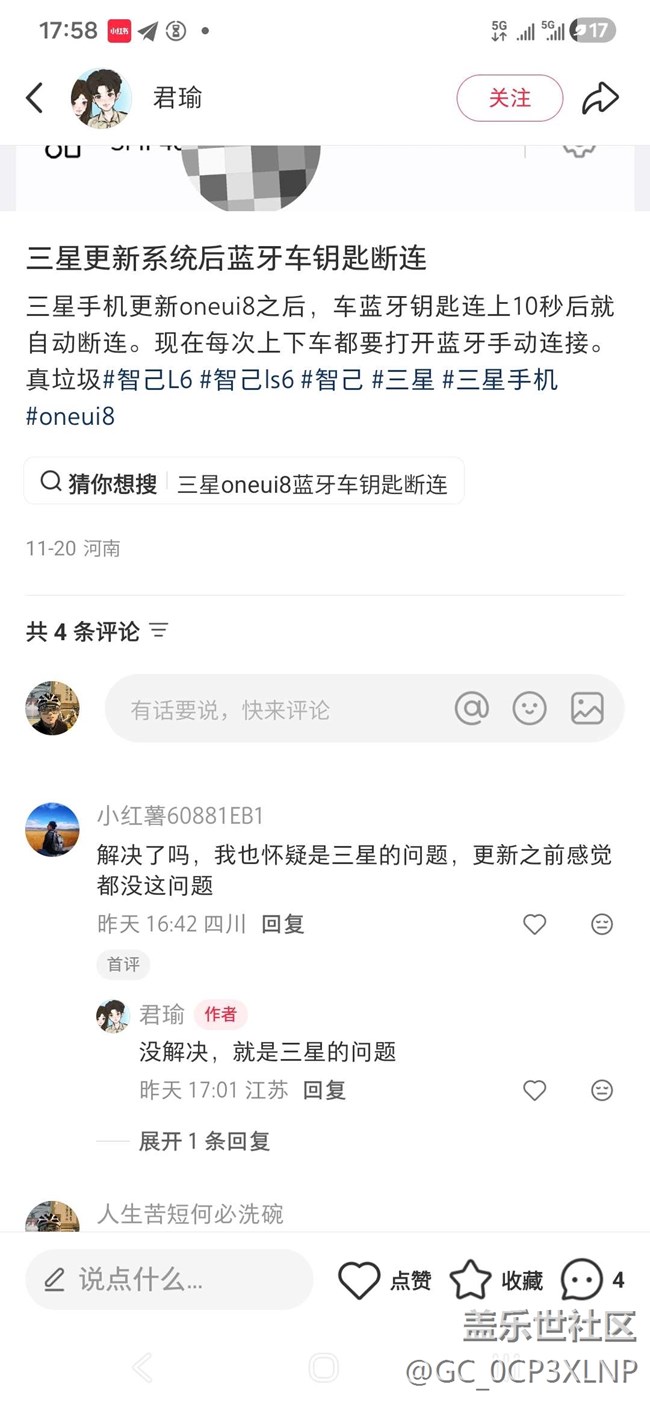This screenshot has height=1408, width=650.
Task: Follow 君瑜 with the 关注 button
Action: (x=509, y=98)
